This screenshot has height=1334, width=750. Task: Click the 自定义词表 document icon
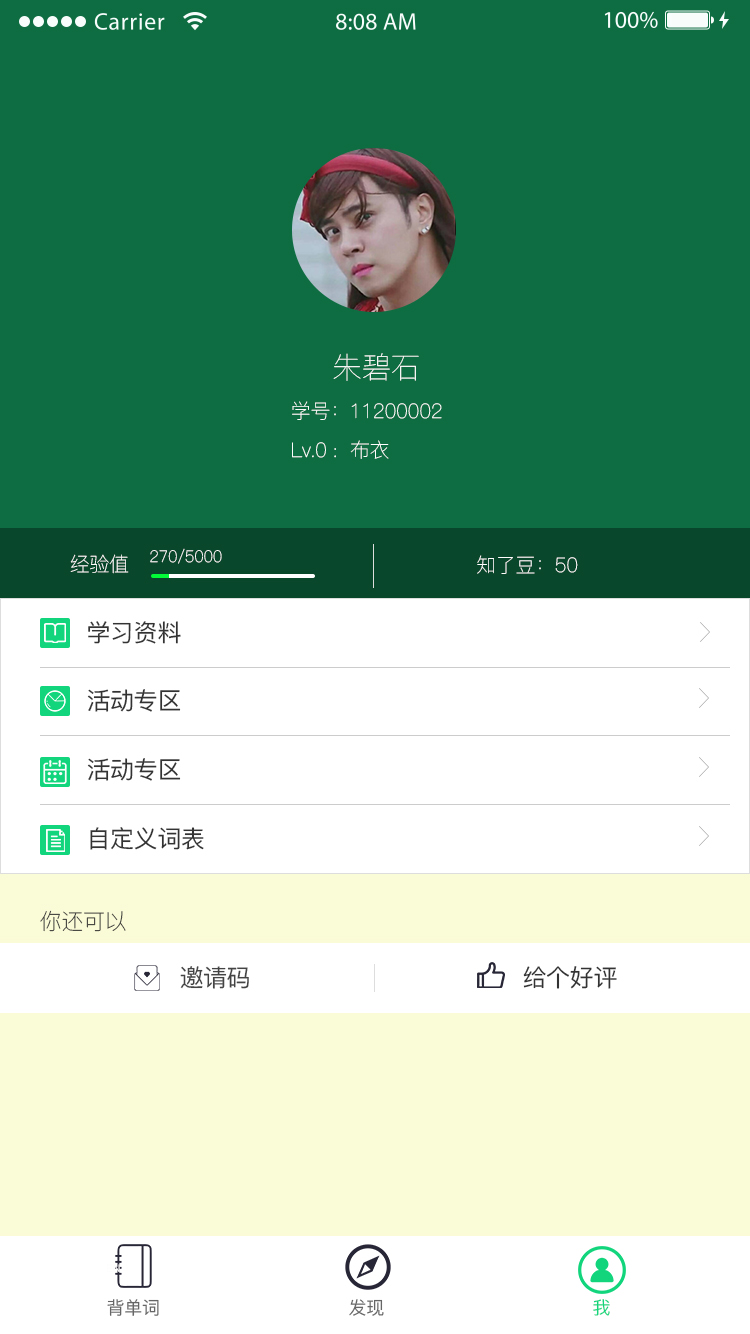(x=55, y=839)
